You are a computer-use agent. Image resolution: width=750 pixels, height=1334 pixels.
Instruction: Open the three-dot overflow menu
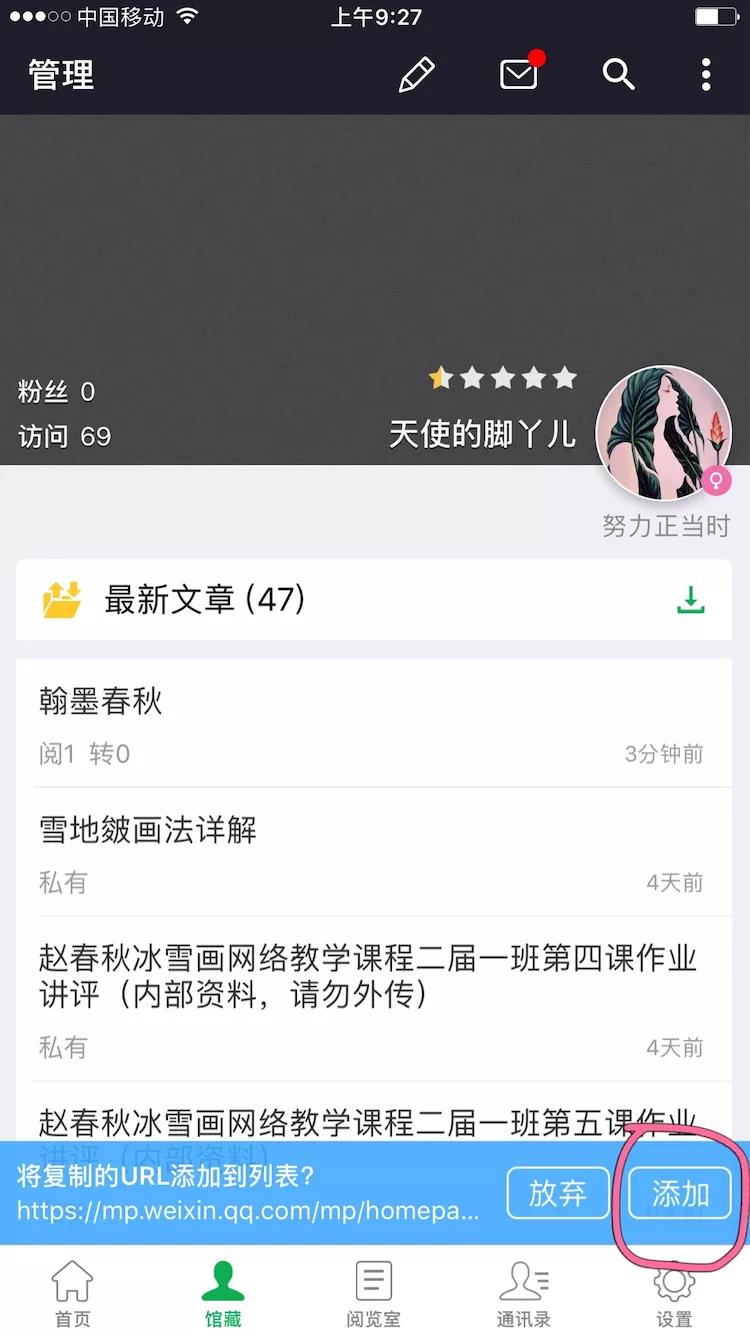[706, 75]
